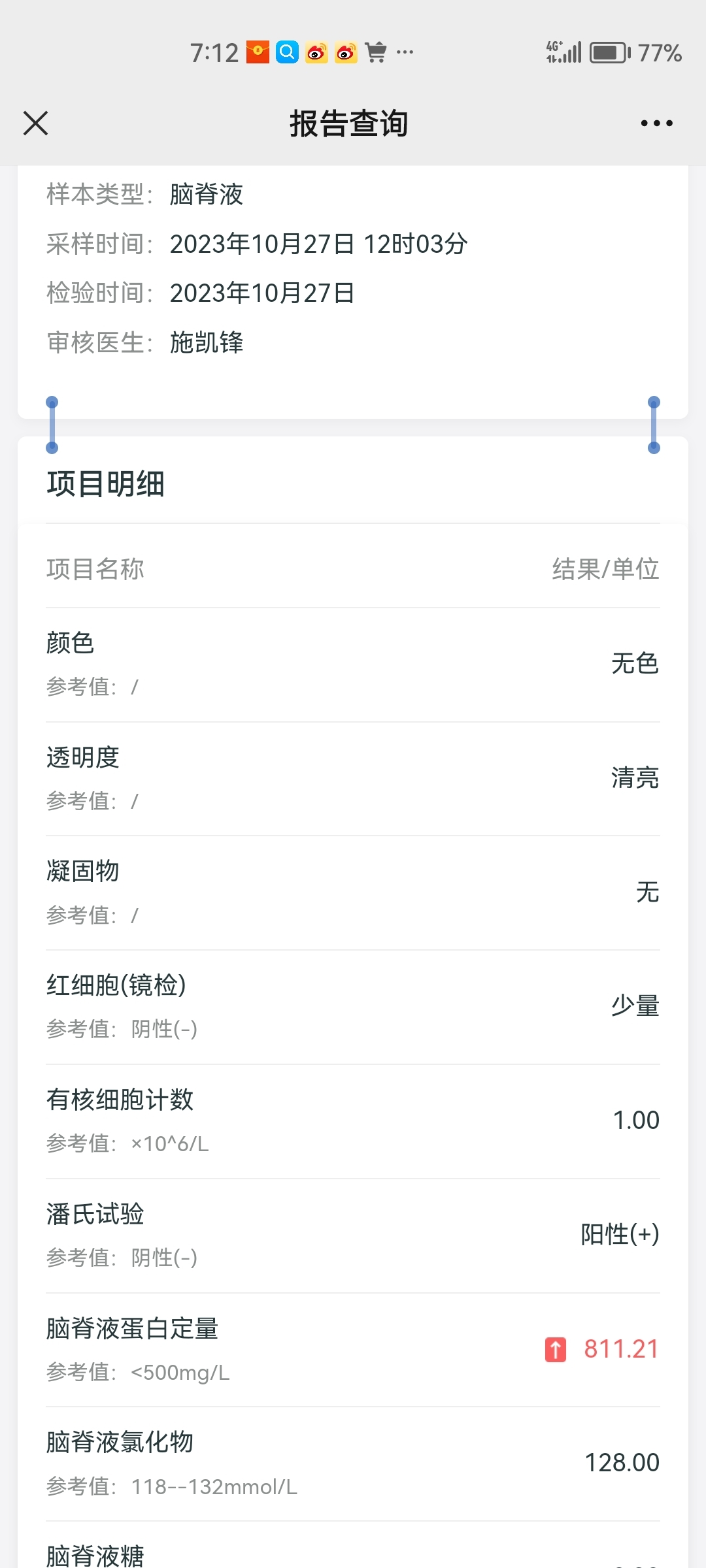The image size is (706, 1568).
Task: Open the three-dot more options menu
Action: 656,123
